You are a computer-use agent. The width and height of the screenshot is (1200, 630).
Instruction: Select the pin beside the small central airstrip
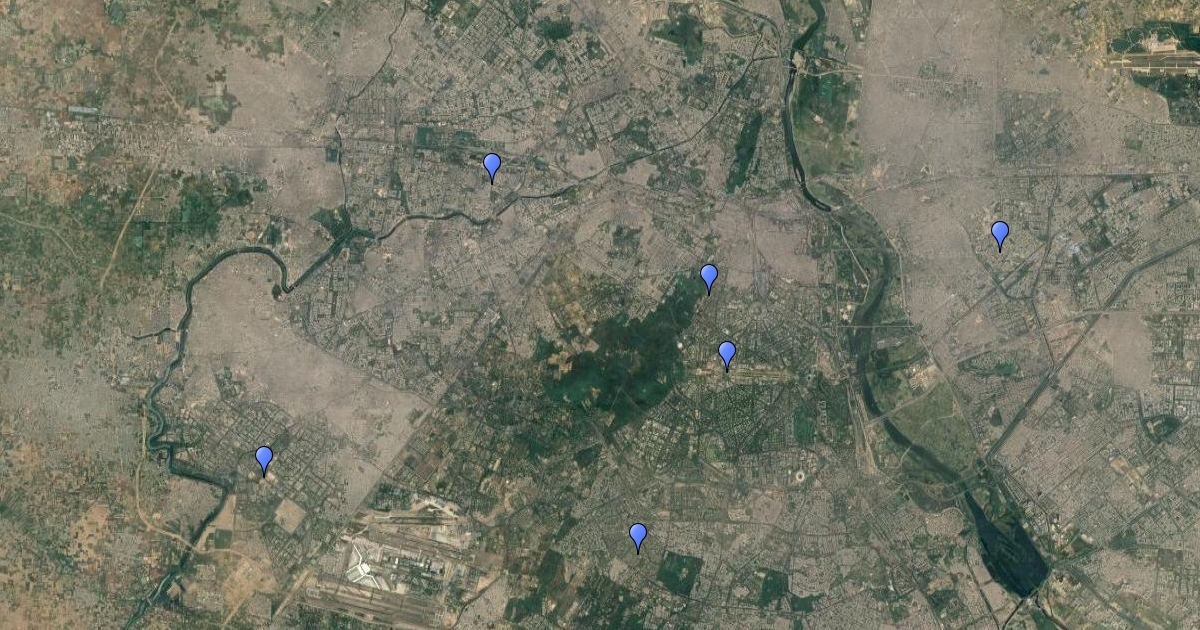tap(727, 352)
